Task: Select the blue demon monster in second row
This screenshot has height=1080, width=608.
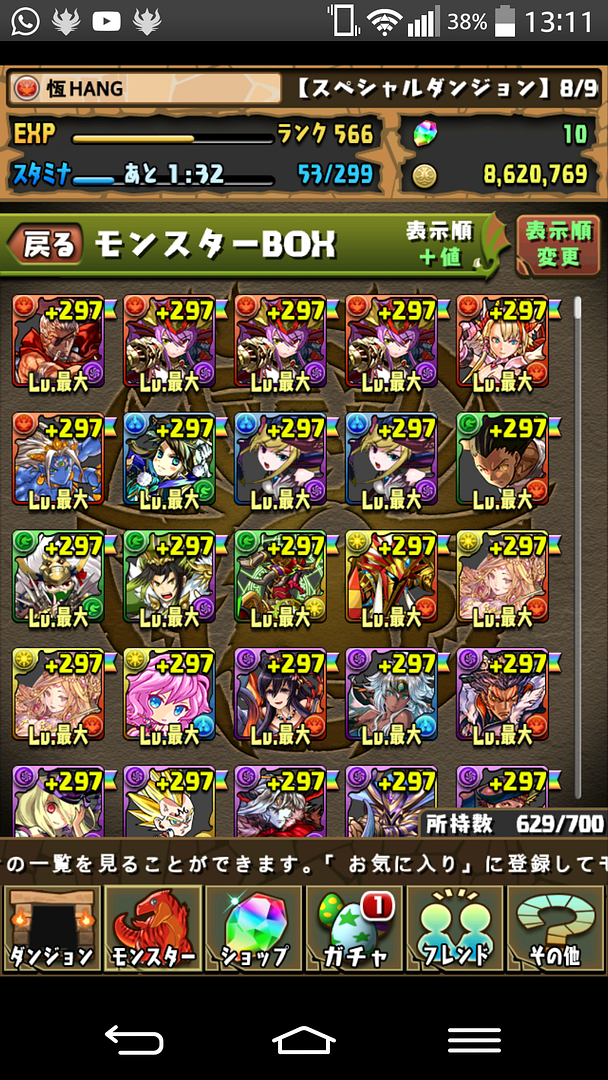Action: point(58,459)
